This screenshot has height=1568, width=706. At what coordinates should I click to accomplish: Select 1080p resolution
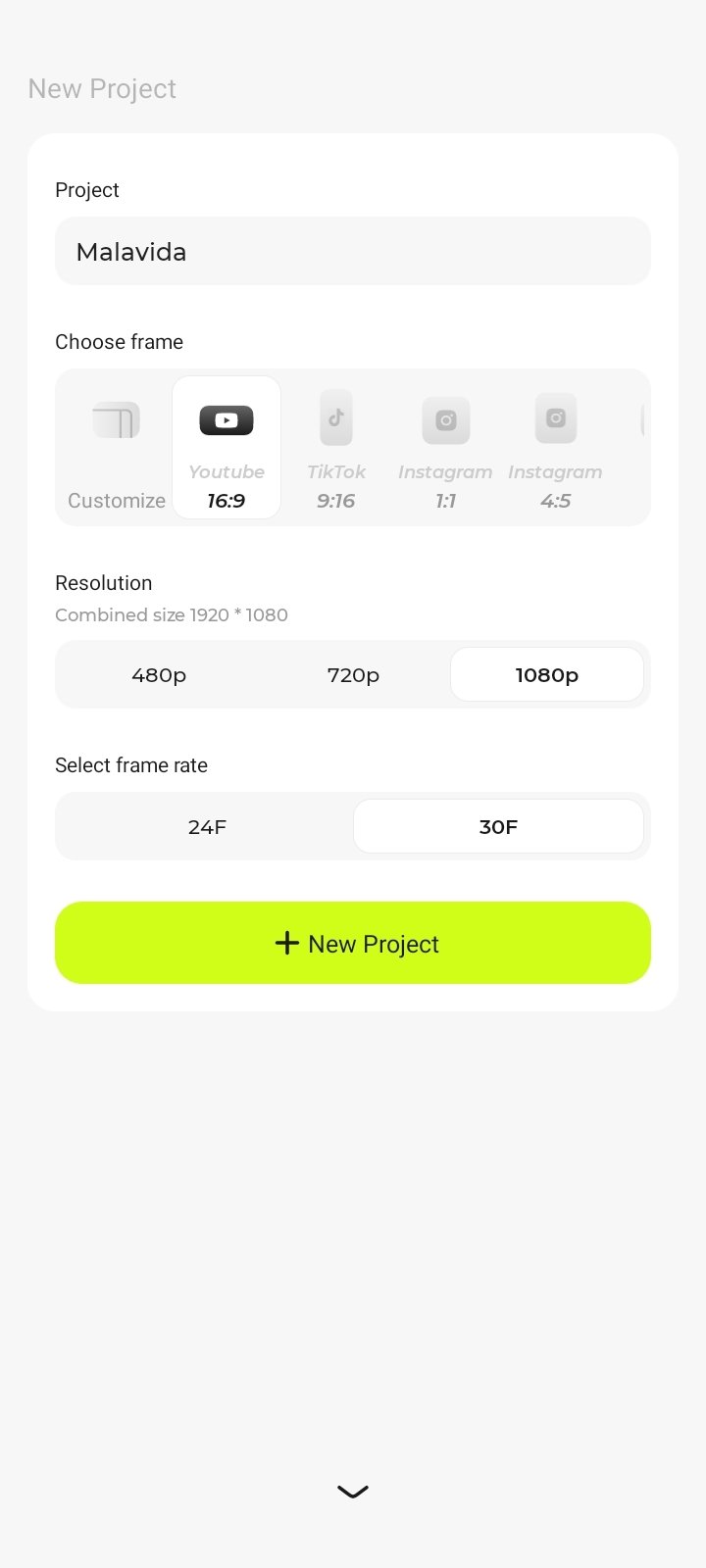(547, 674)
